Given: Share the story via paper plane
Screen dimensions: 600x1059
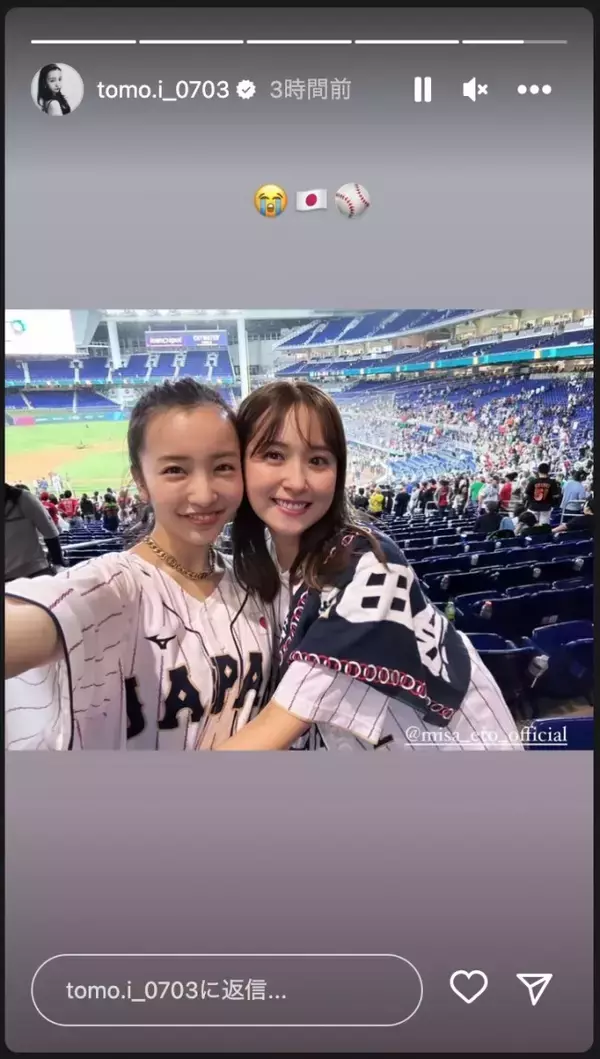Looking at the screenshot, I should point(535,988).
